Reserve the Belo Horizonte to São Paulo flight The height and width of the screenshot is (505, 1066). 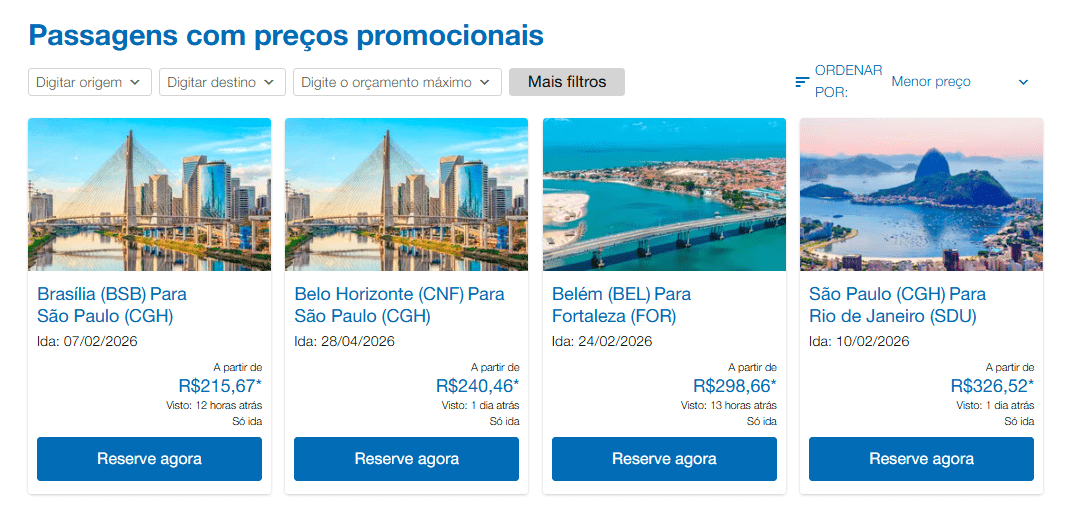point(406,459)
